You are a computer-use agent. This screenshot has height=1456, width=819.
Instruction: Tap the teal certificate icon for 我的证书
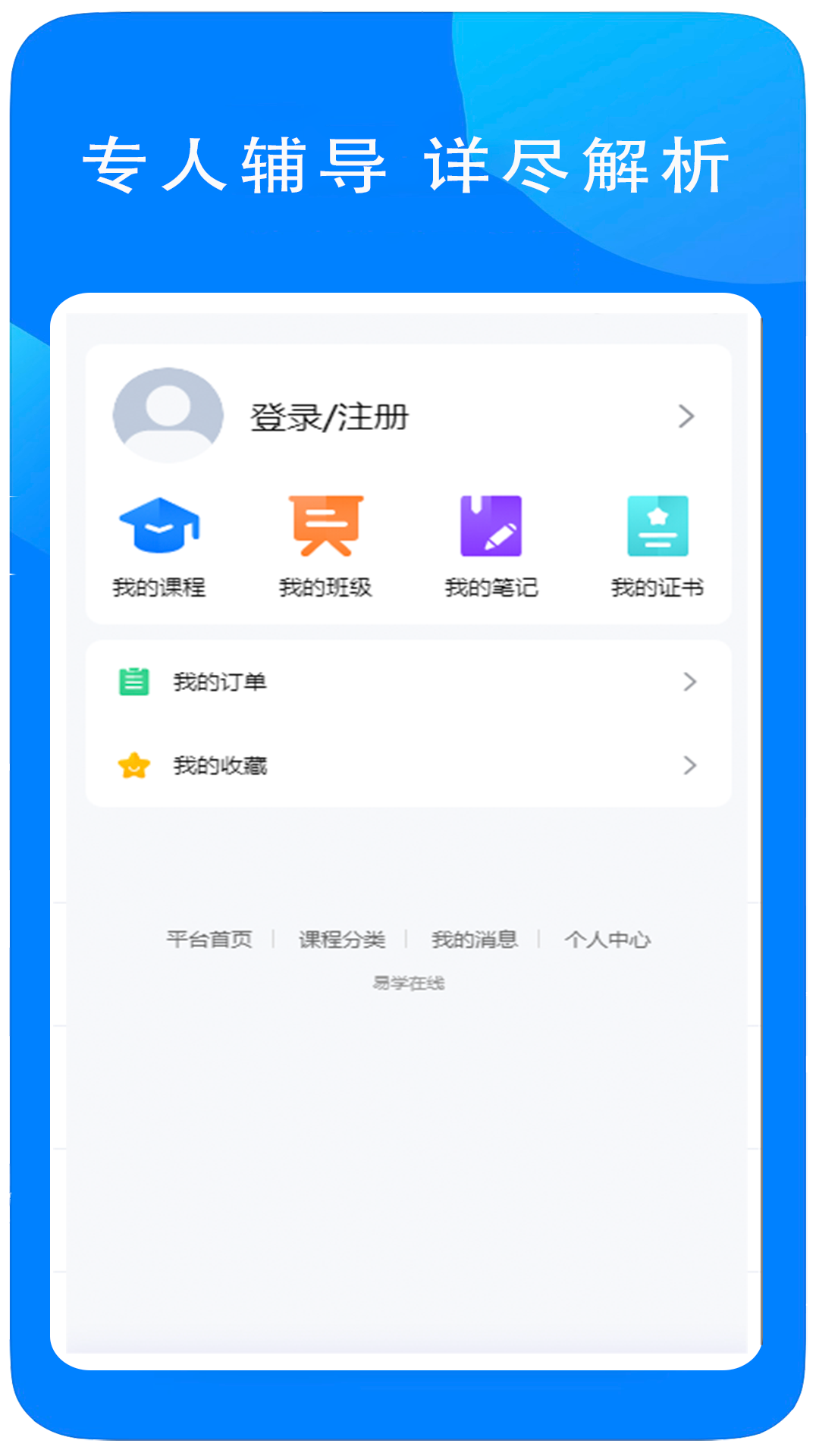point(657,527)
